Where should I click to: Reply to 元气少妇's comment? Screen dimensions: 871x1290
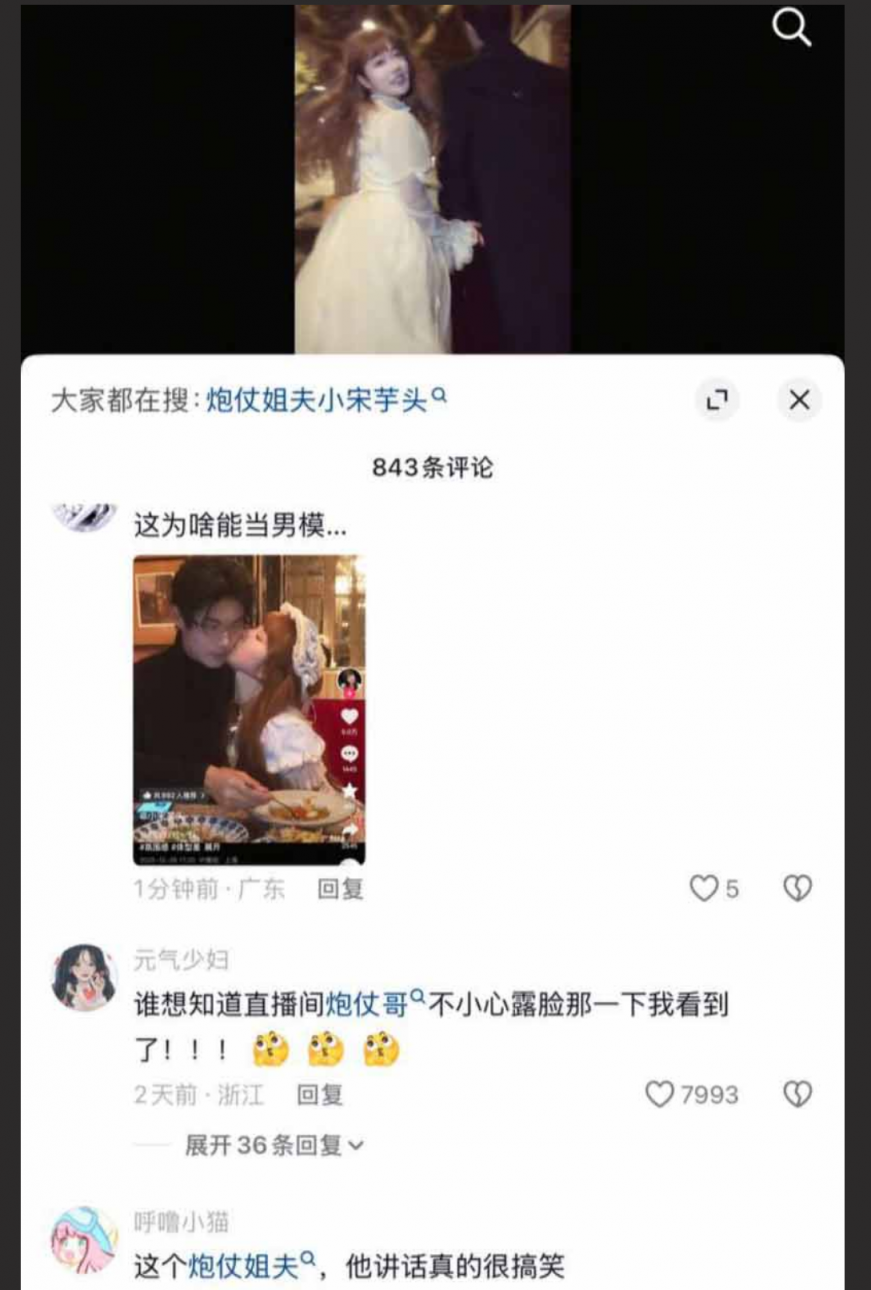tap(320, 1095)
